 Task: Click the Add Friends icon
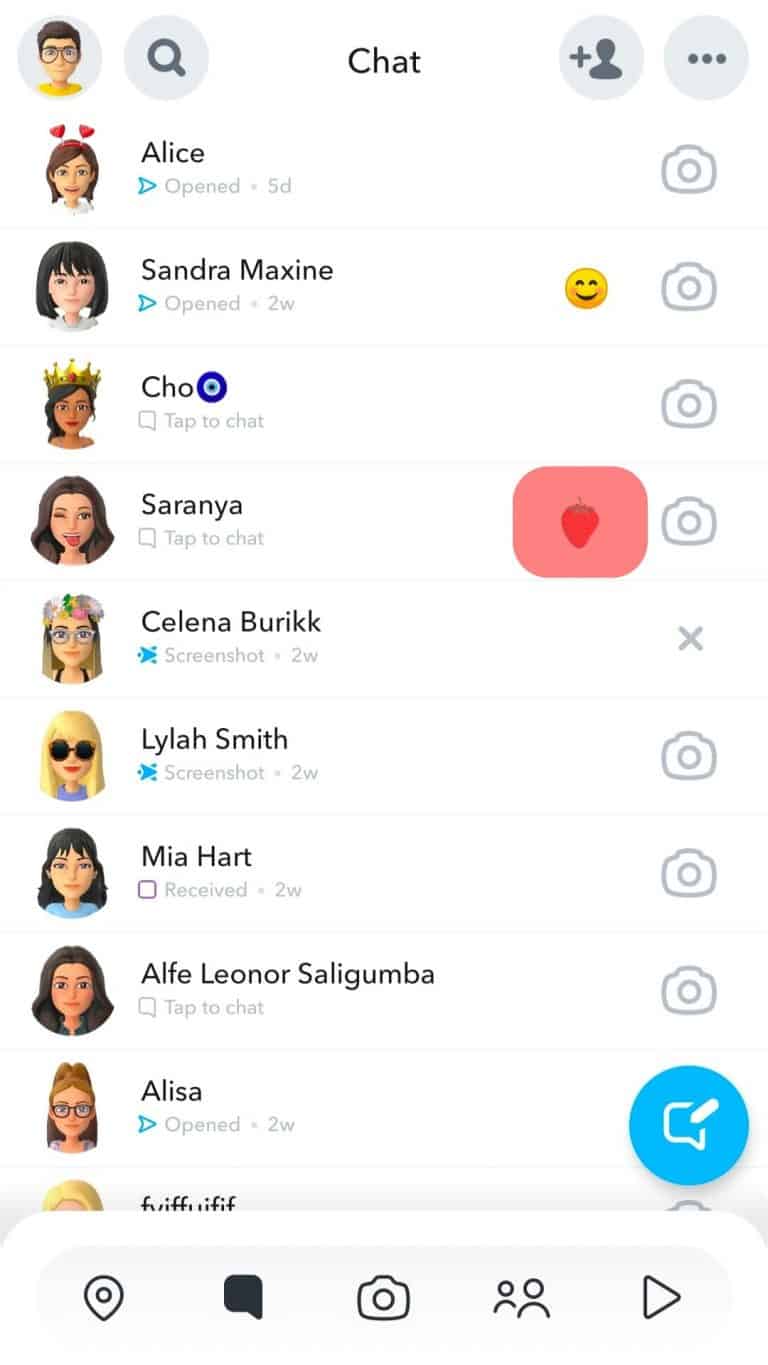click(x=600, y=58)
